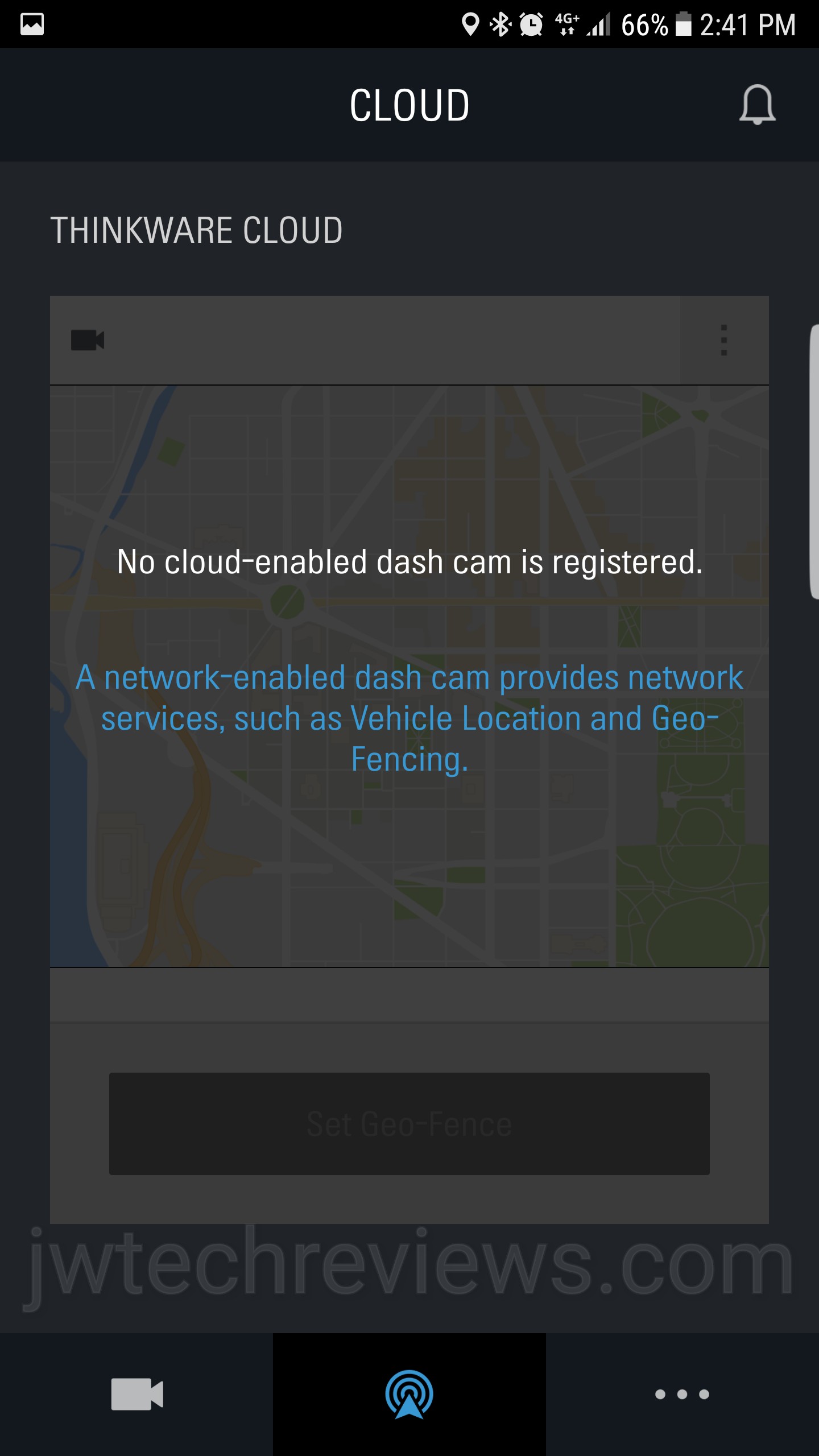Image resolution: width=819 pixels, height=1456 pixels.
Task: Open the notifications bell
Action: [757, 105]
